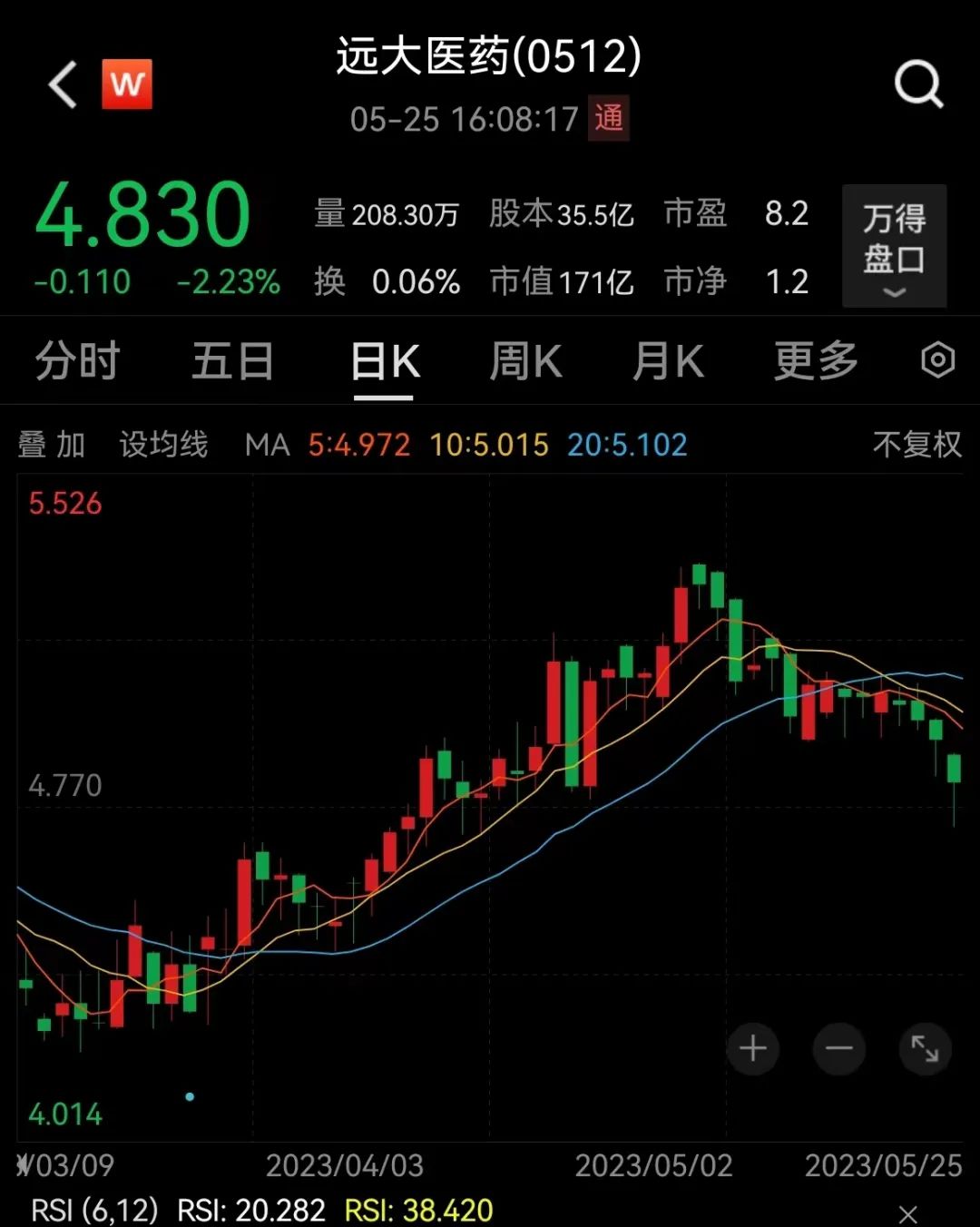Change the 不复权 adjustment mode
The height and width of the screenshot is (1227, 980).
coord(916,445)
